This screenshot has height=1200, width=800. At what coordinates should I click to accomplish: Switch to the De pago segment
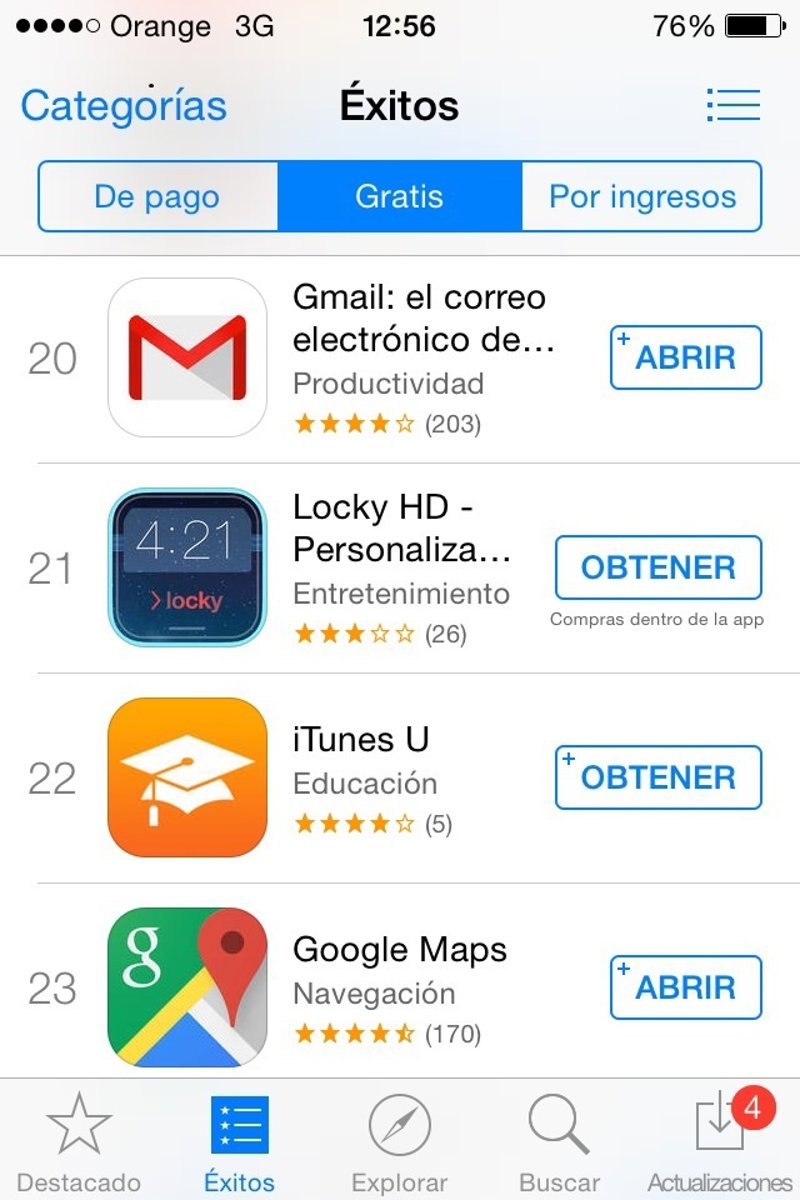tap(157, 196)
